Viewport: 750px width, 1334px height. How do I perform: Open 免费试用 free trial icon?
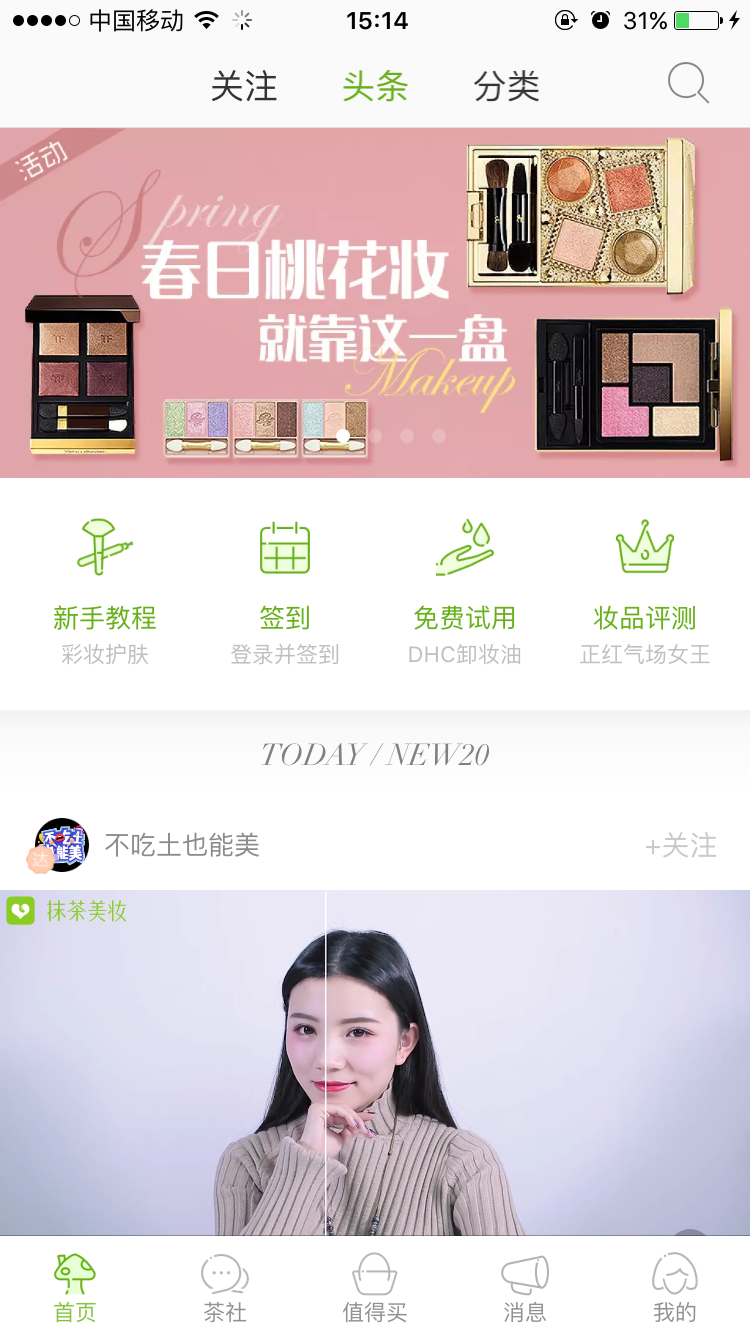tap(465, 545)
